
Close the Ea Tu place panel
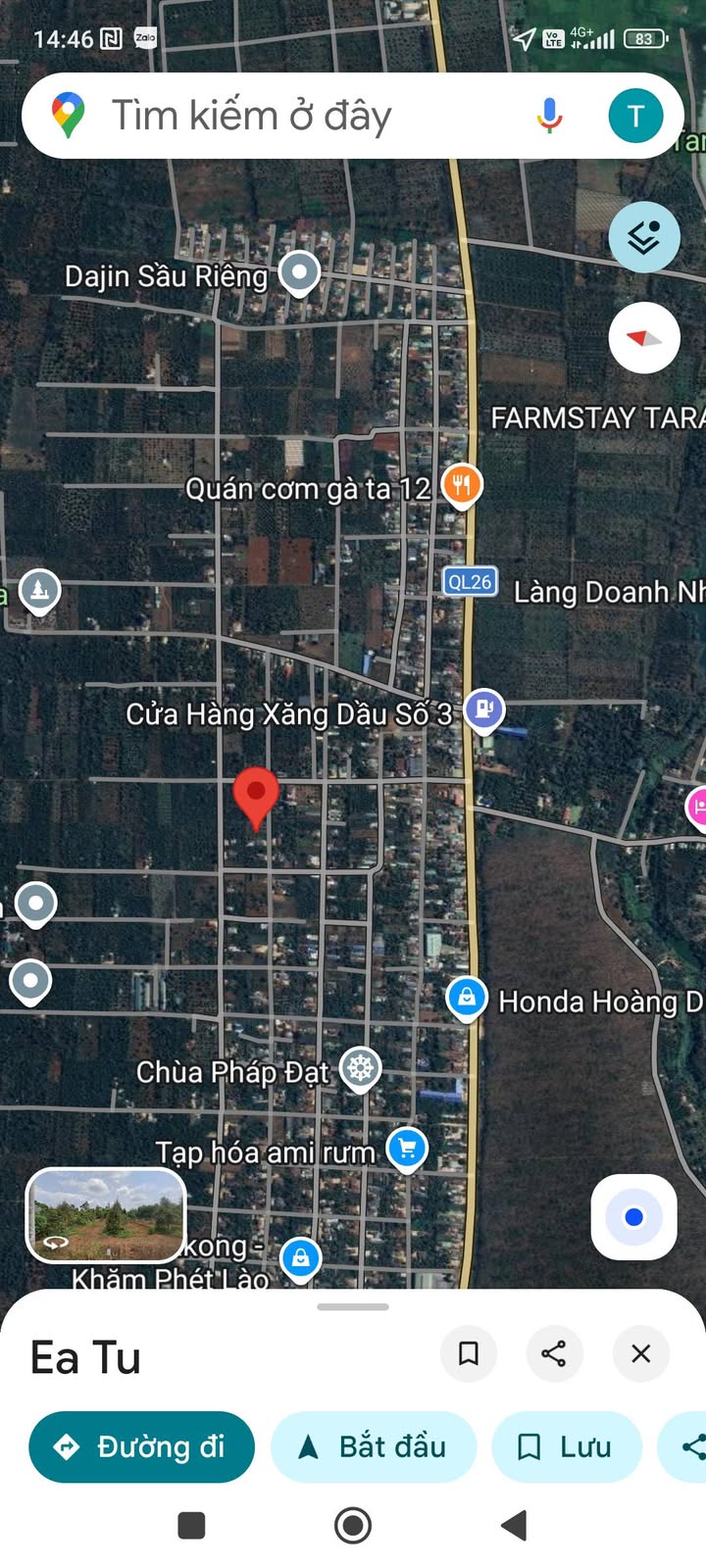[x=640, y=1353]
